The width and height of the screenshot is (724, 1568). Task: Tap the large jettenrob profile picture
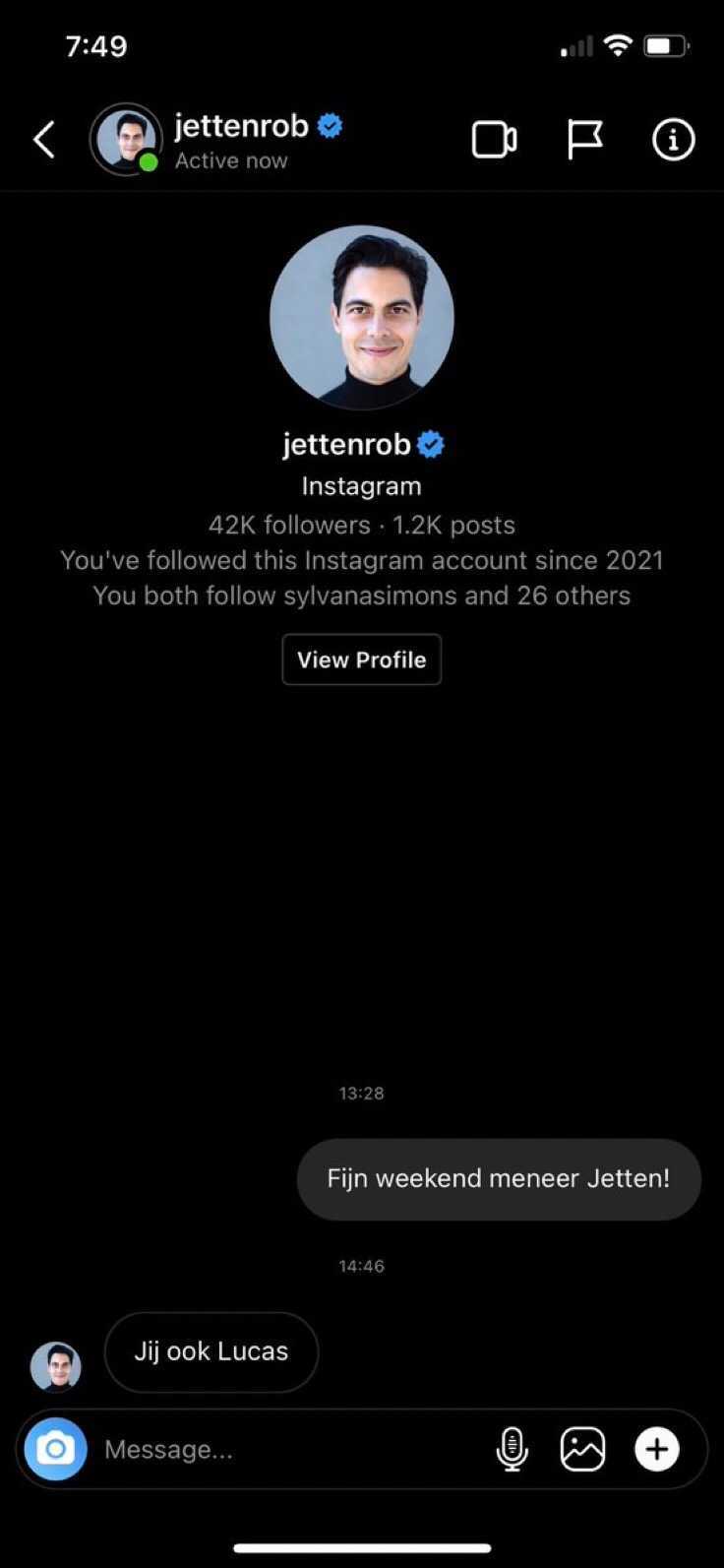click(362, 317)
